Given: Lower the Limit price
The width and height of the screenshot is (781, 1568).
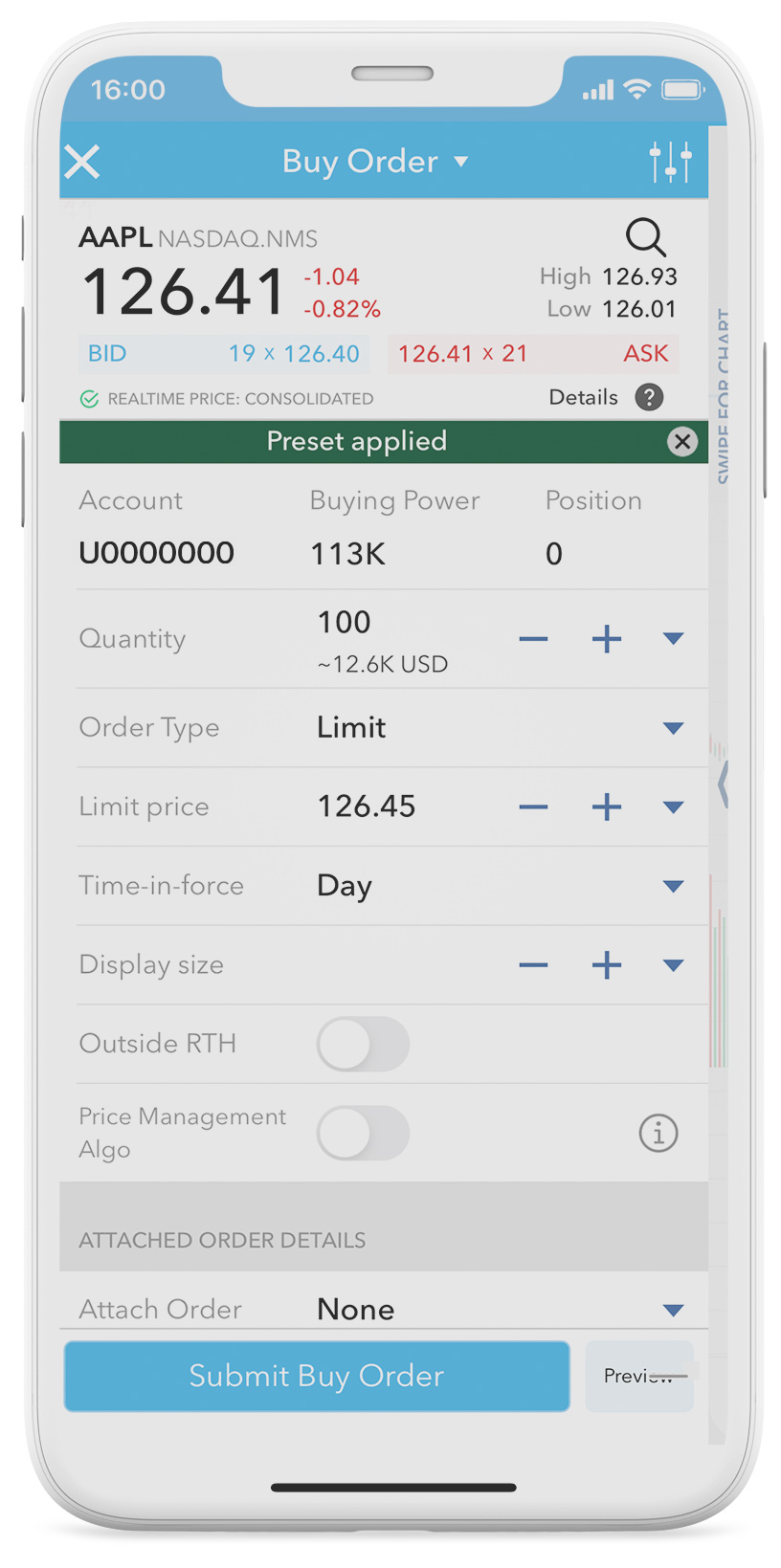Looking at the screenshot, I should tap(533, 807).
